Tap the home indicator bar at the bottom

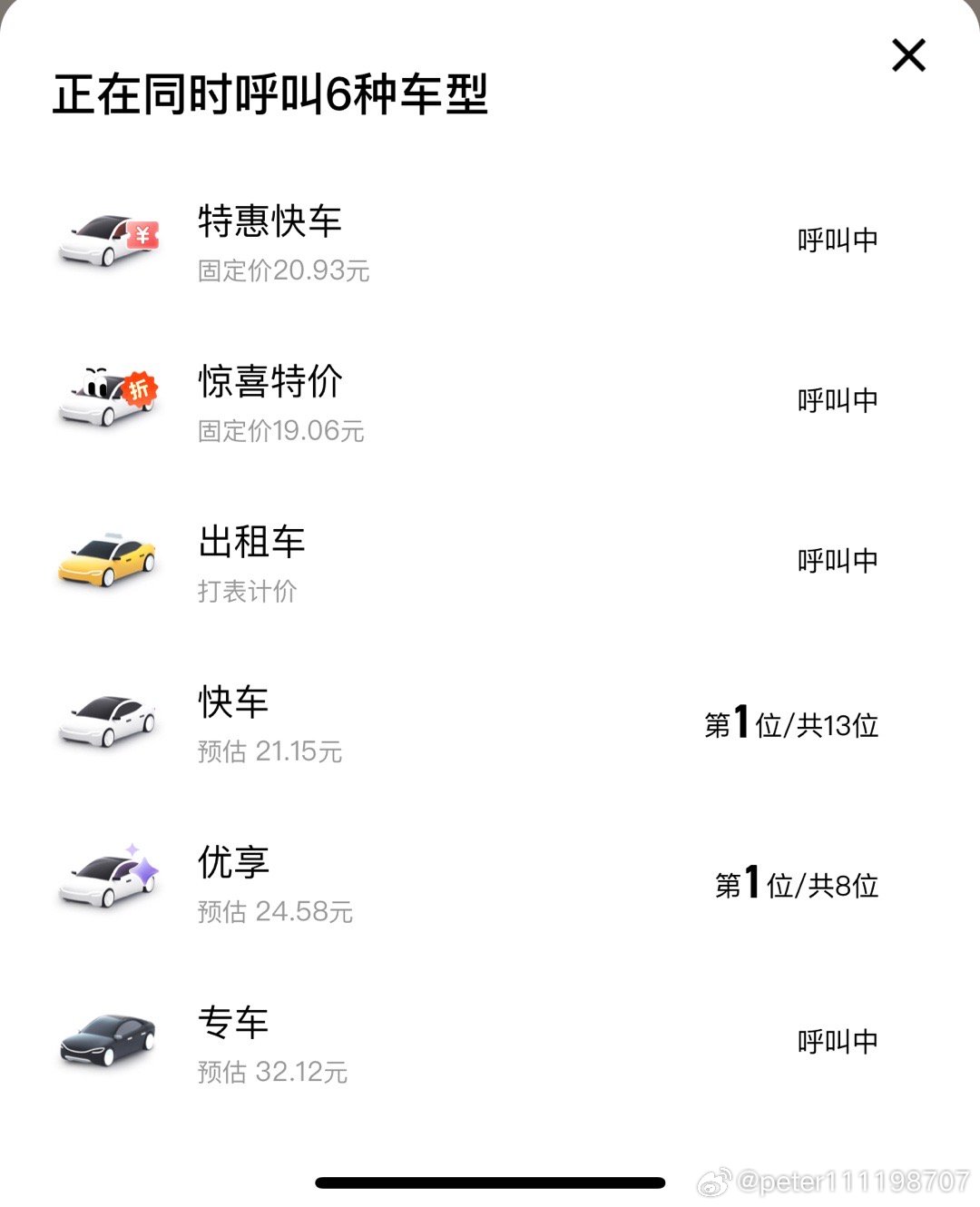(x=490, y=1182)
